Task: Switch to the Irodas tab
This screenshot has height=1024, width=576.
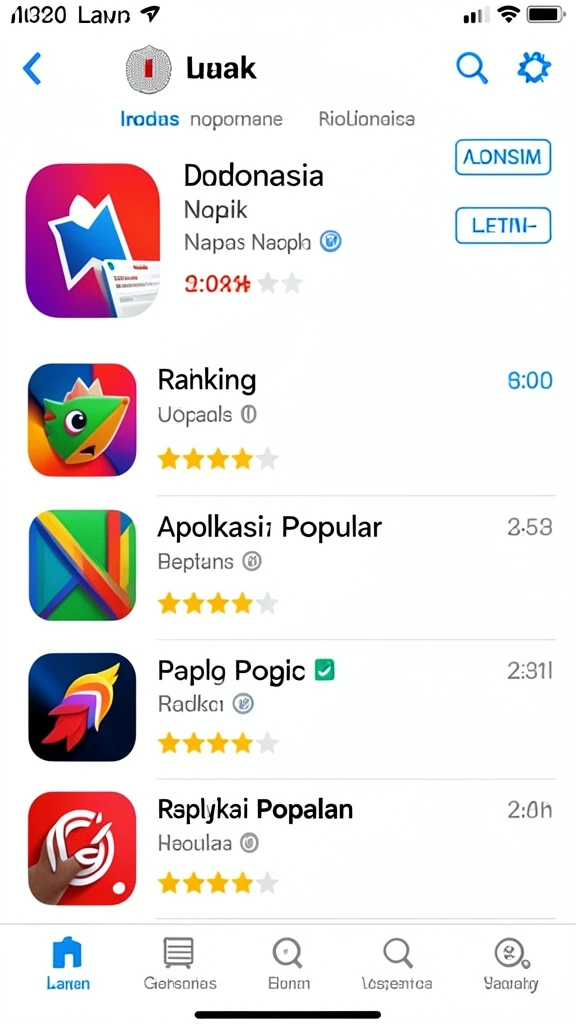Action: coord(150,120)
